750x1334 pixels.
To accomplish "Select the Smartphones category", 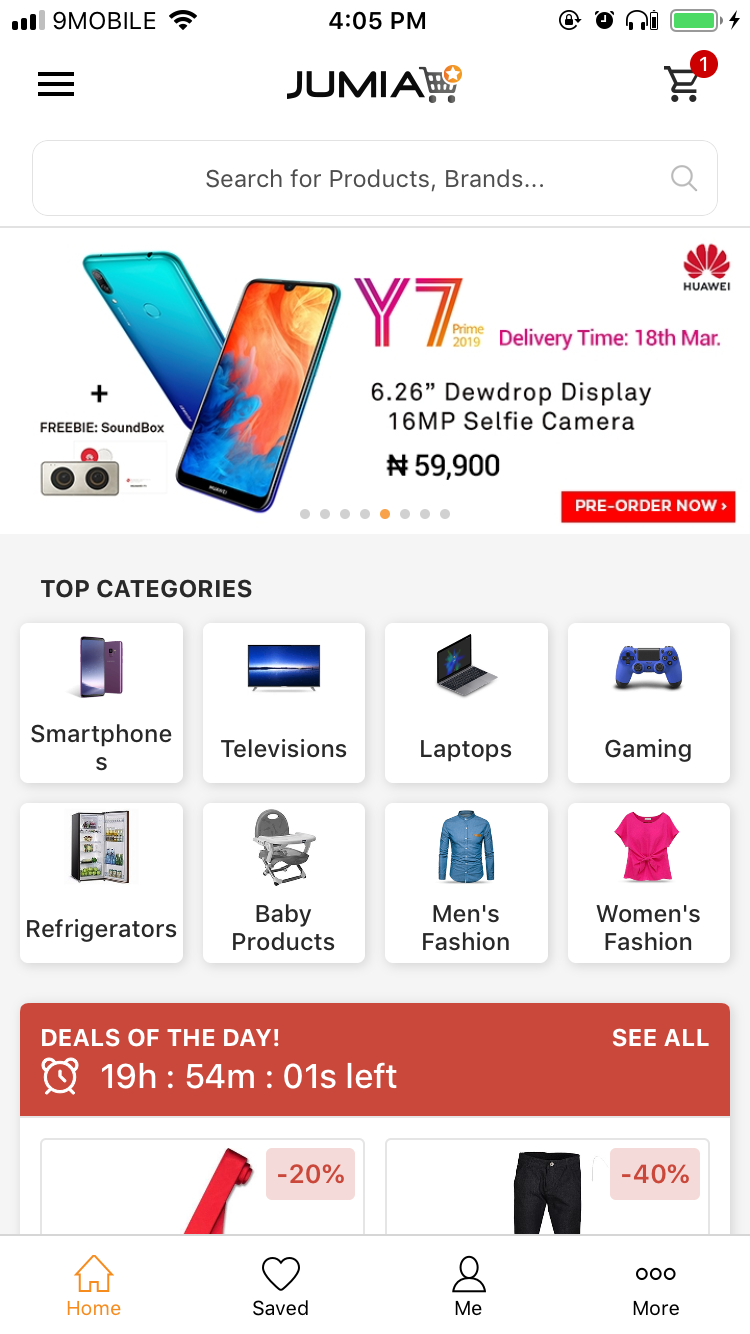I will [x=101, y=703].
